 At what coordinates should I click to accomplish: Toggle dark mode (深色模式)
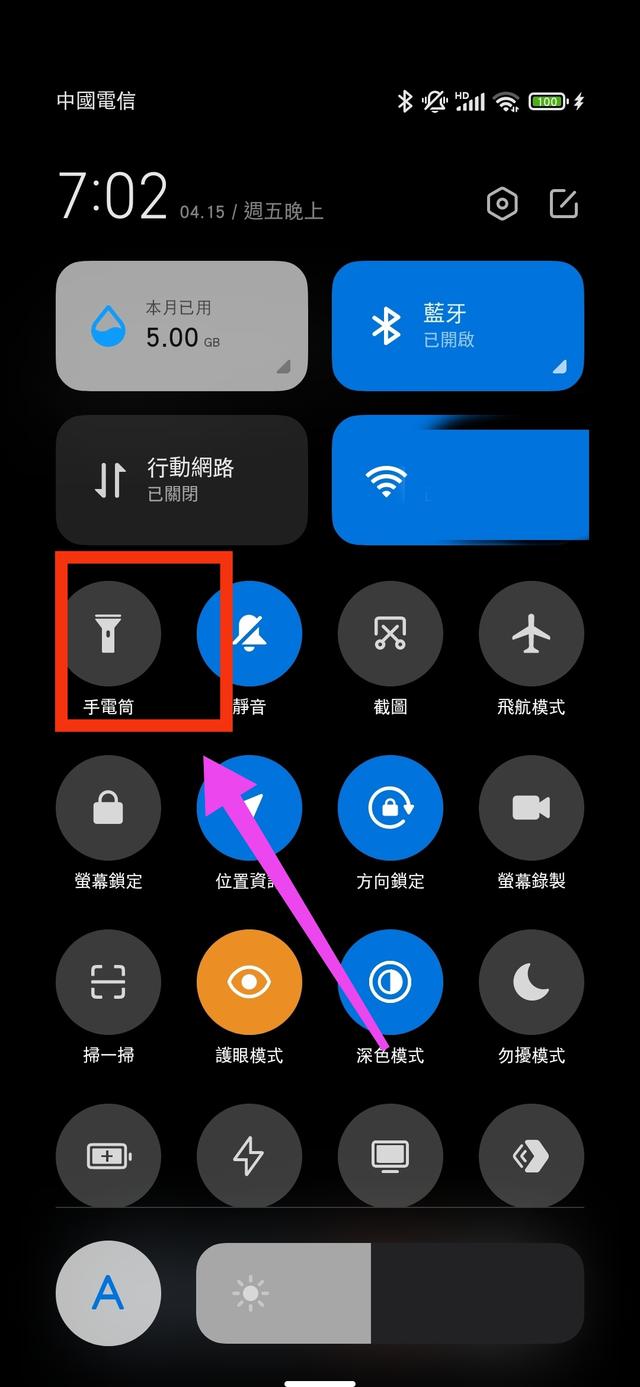390,982
